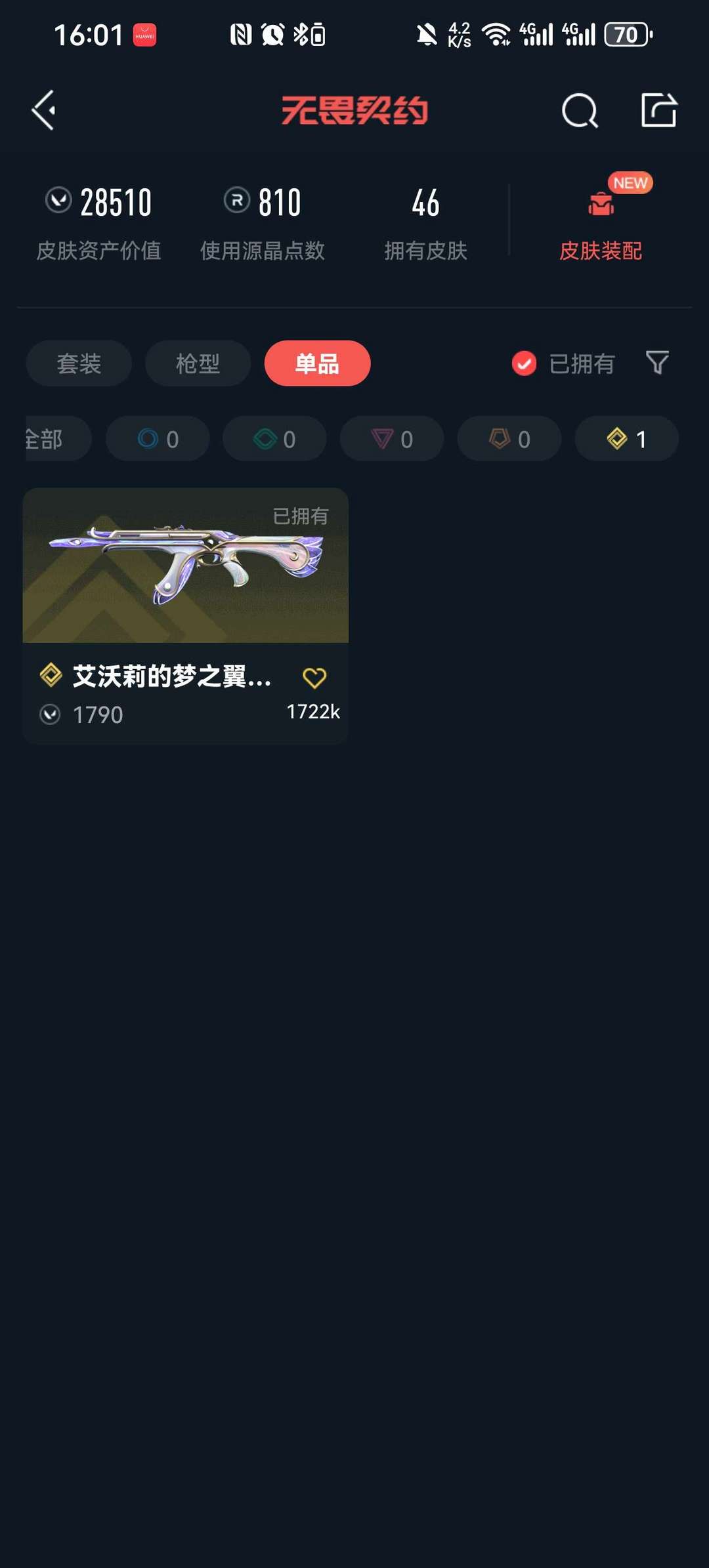Filter by orange pentagon rarity chip
Image resolution: width=709 pixels, height=1568 pixels.
point(509,439)
